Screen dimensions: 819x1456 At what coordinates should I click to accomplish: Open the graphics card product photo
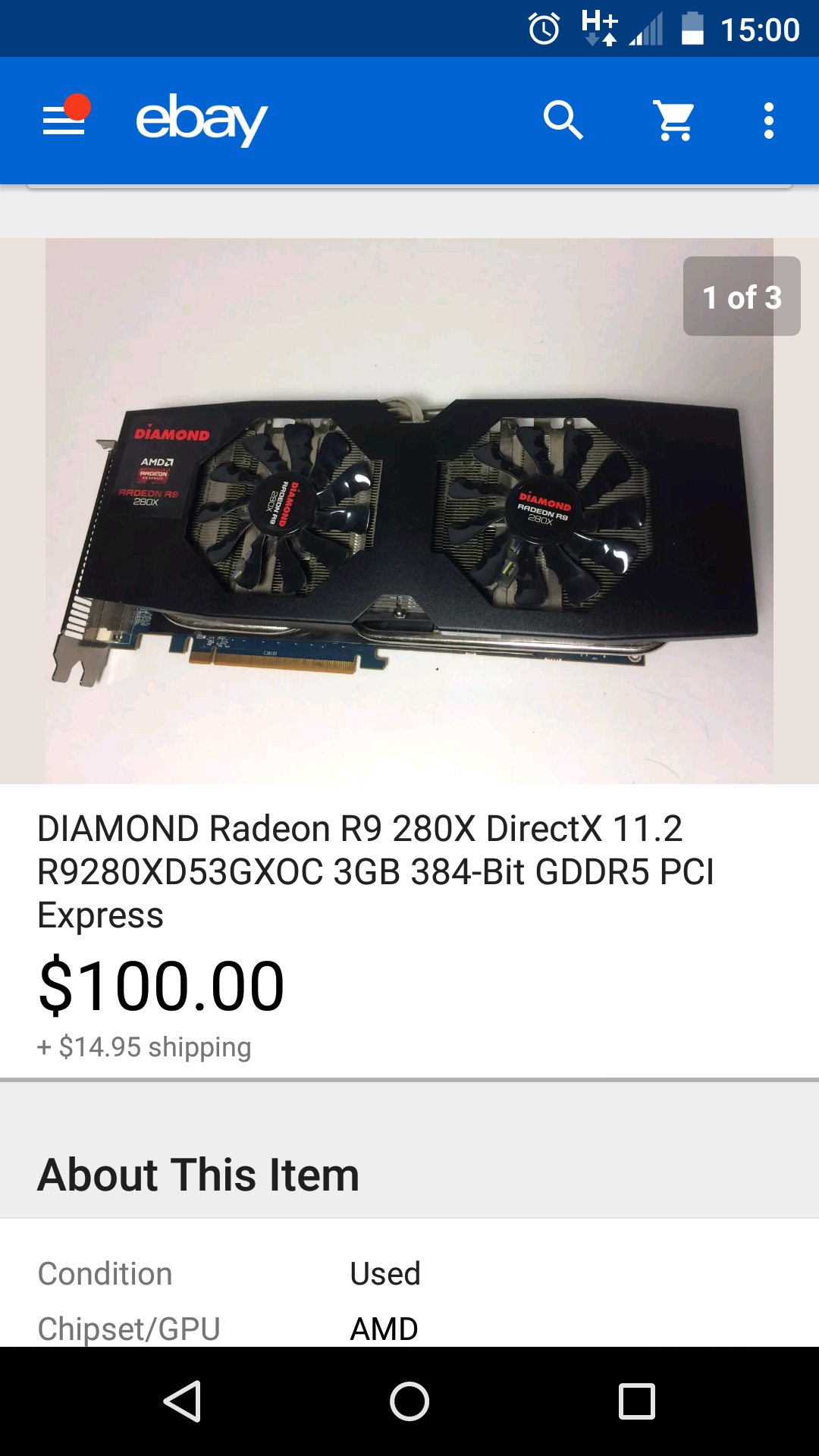pyautogui.click(x=409, y=510)
